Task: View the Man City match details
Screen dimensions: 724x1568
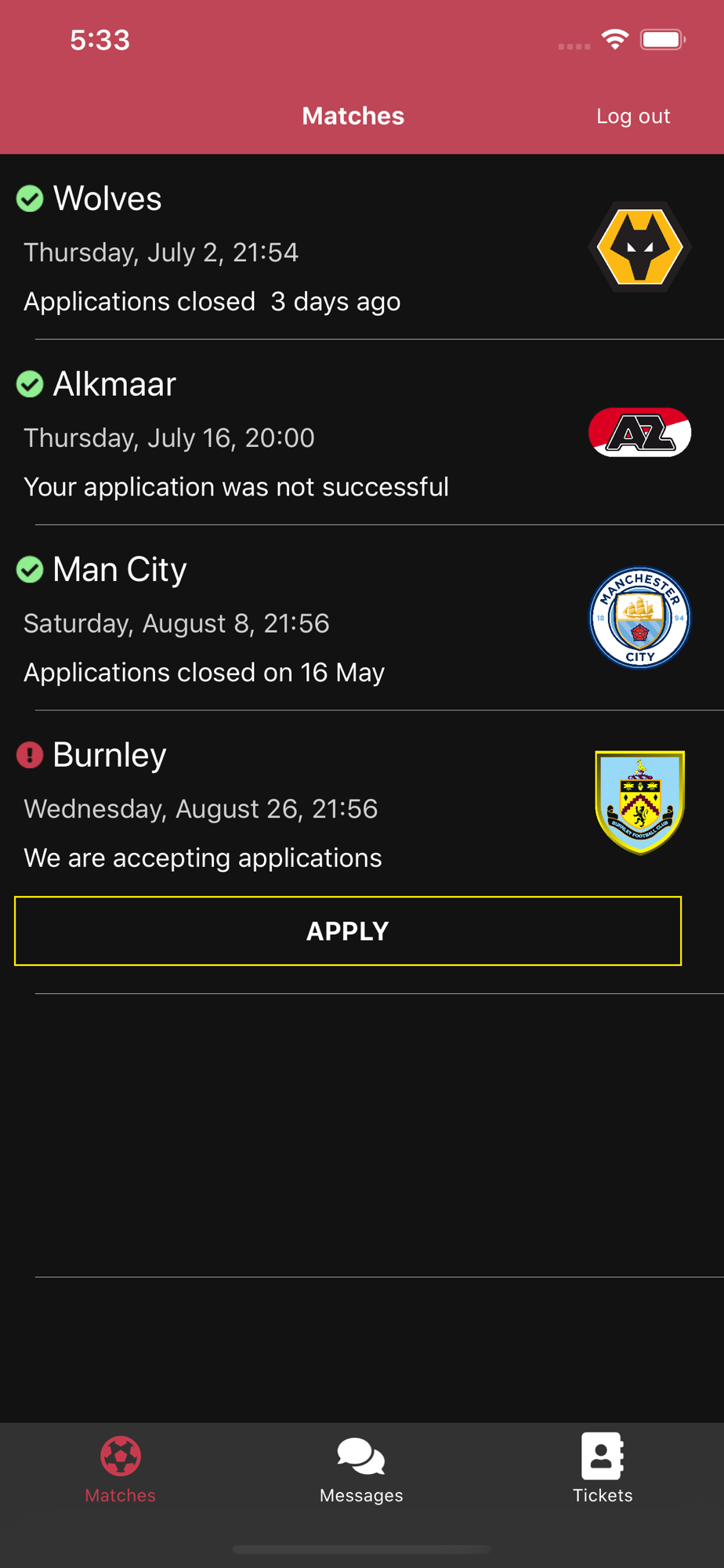Action: coord(362,618)
